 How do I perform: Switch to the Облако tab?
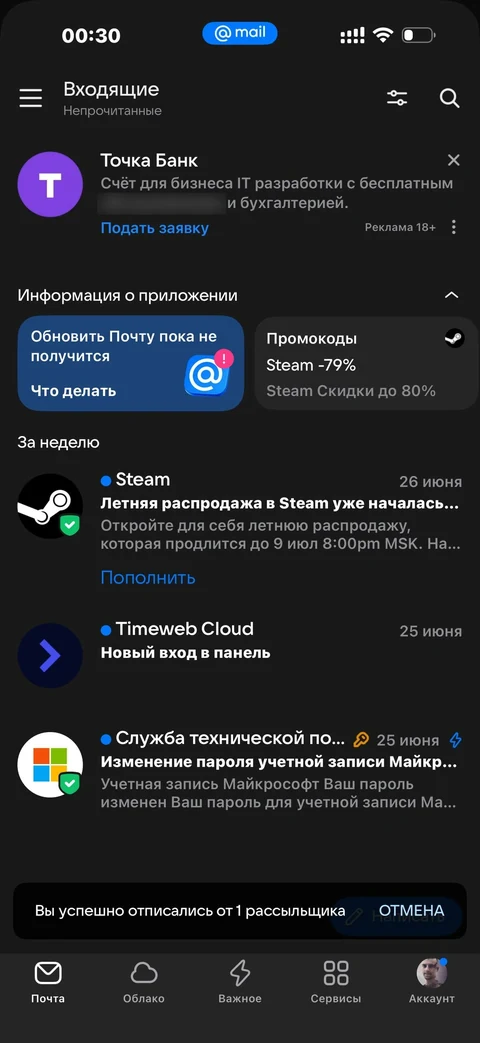click(144, 982)
